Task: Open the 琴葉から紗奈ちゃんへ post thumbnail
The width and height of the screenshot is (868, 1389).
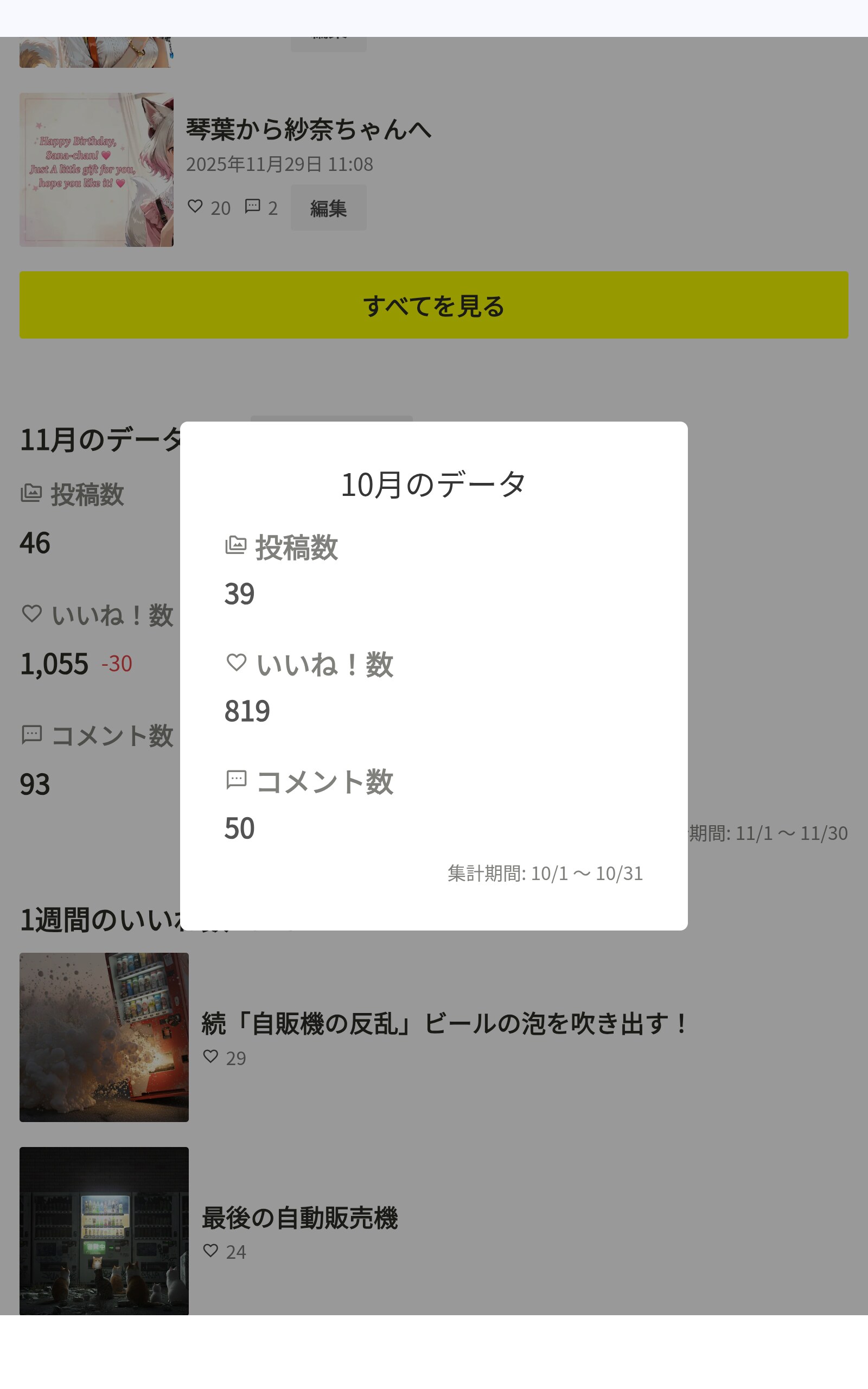Action: pyautogui.click(x=97, y=170)
